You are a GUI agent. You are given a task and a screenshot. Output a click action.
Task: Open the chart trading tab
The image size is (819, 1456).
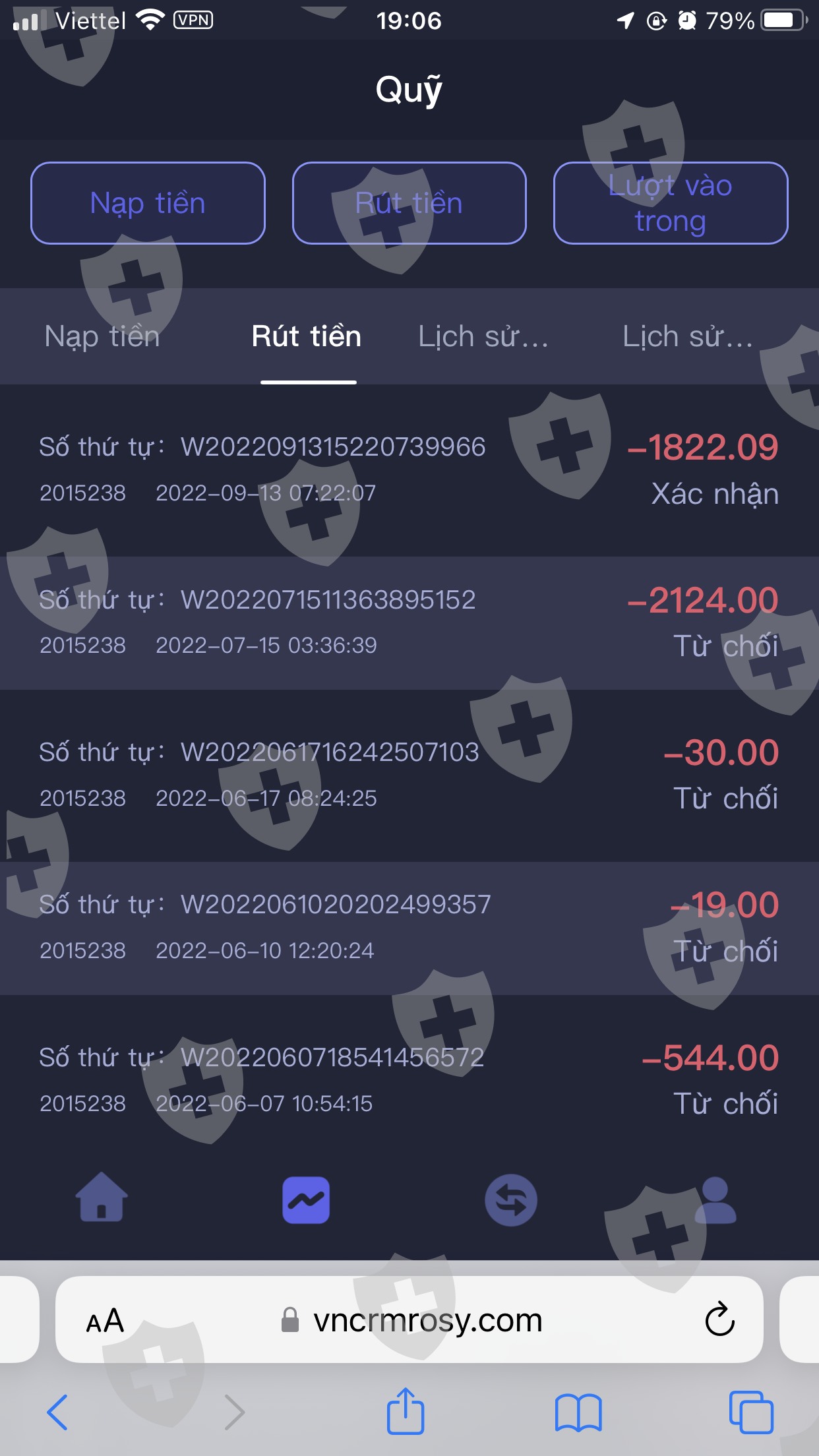click(306, 1200)
